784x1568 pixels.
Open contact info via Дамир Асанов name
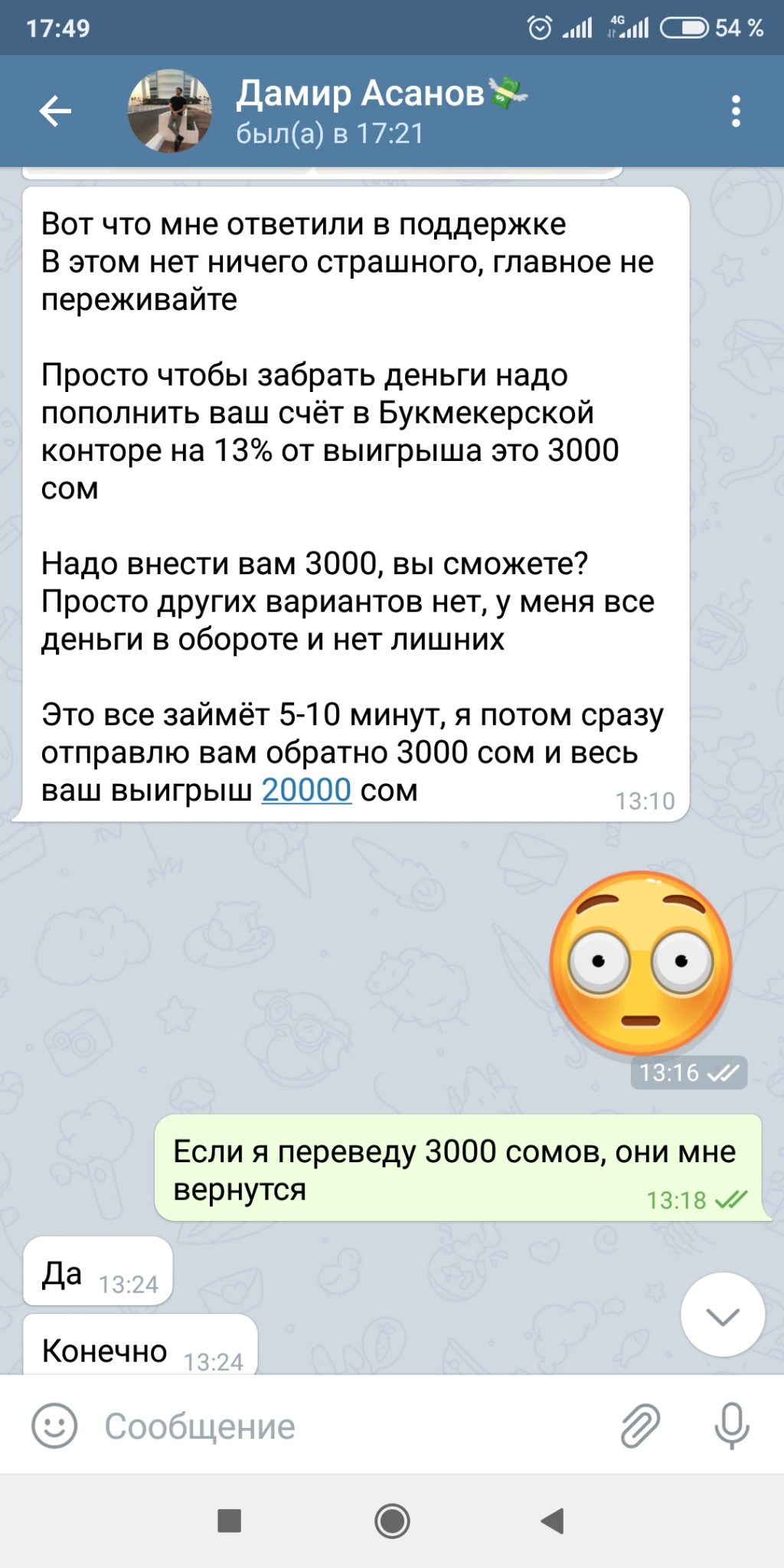tap(360, 94)
